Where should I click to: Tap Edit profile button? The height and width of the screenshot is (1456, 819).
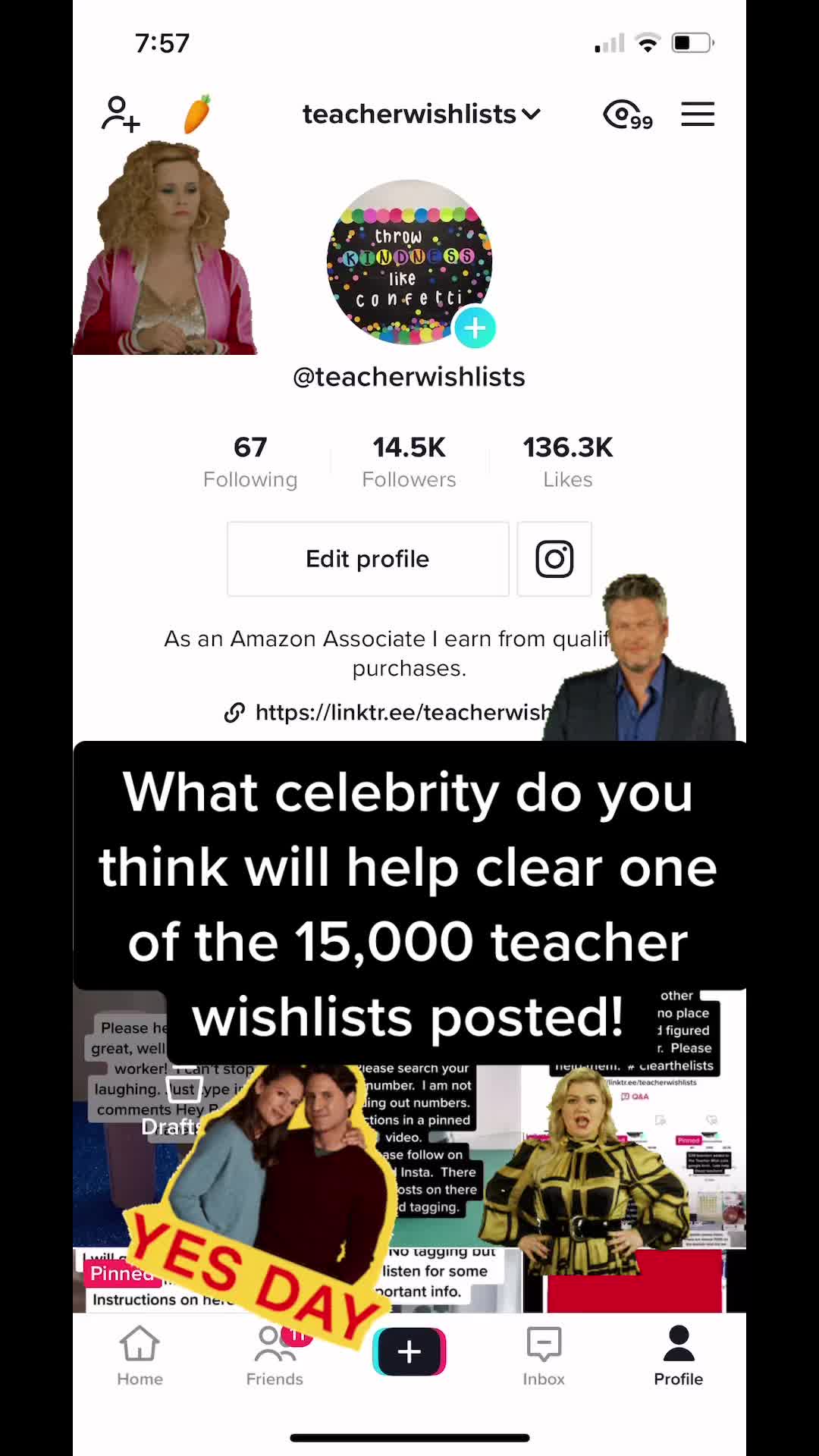point(368,559)
